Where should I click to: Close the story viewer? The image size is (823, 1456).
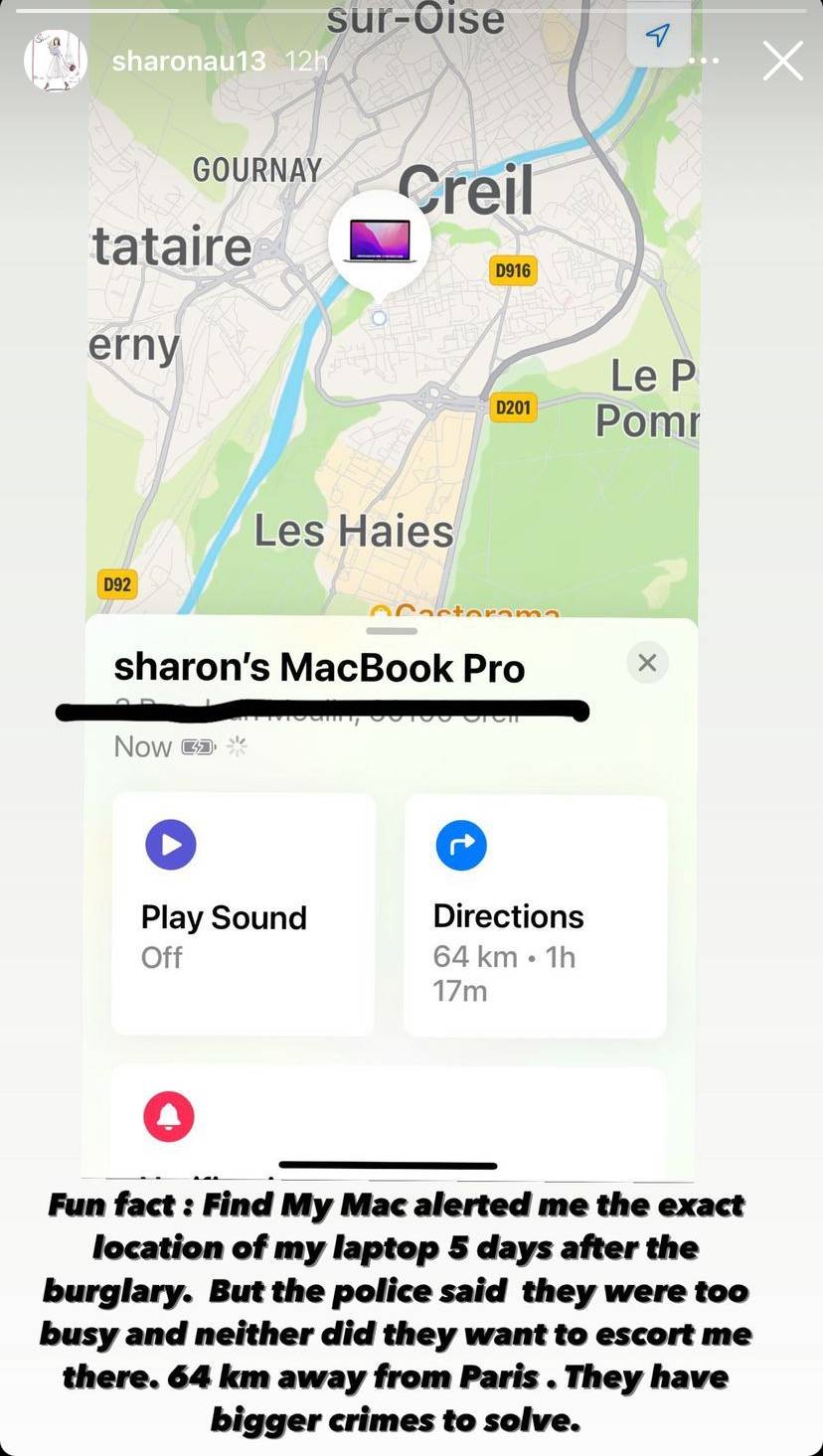pyautogui.click(x=782, y=61)
